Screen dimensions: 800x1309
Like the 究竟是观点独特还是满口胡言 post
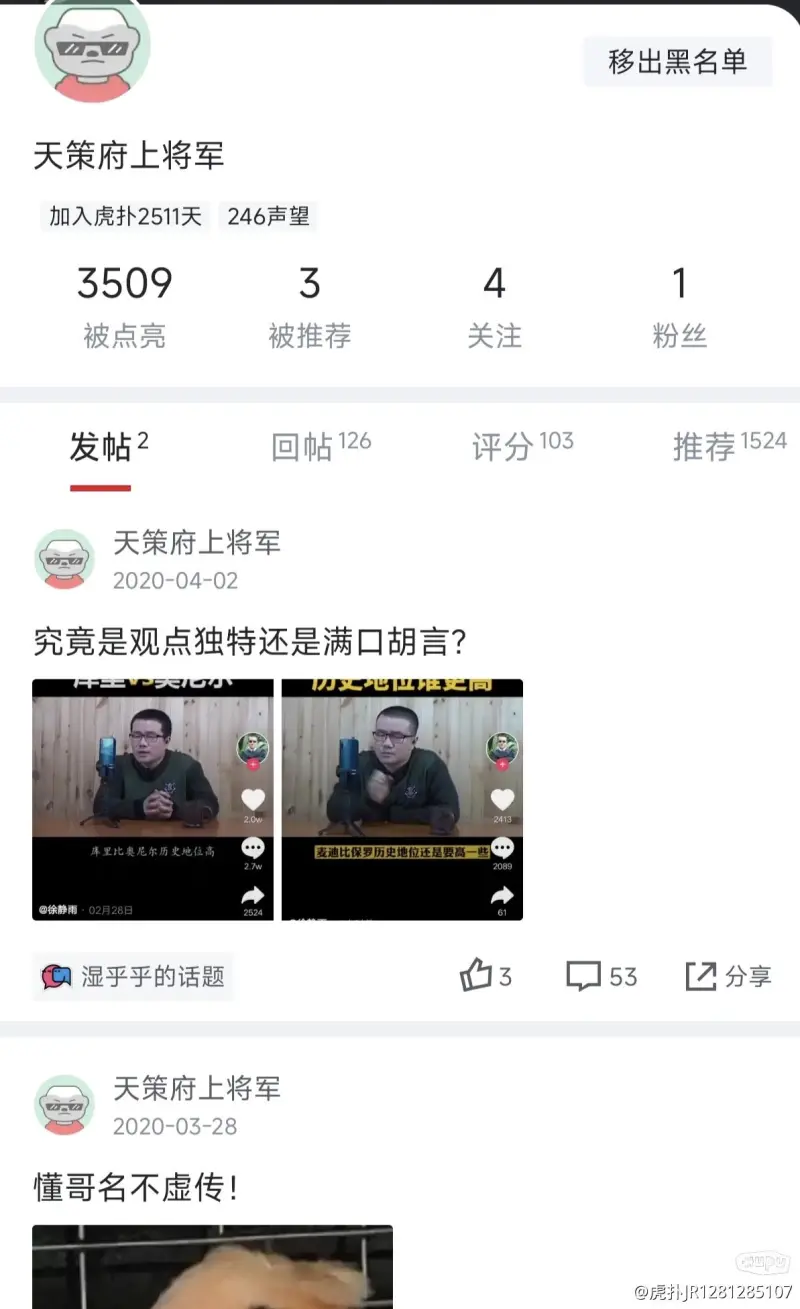[485, 976]
